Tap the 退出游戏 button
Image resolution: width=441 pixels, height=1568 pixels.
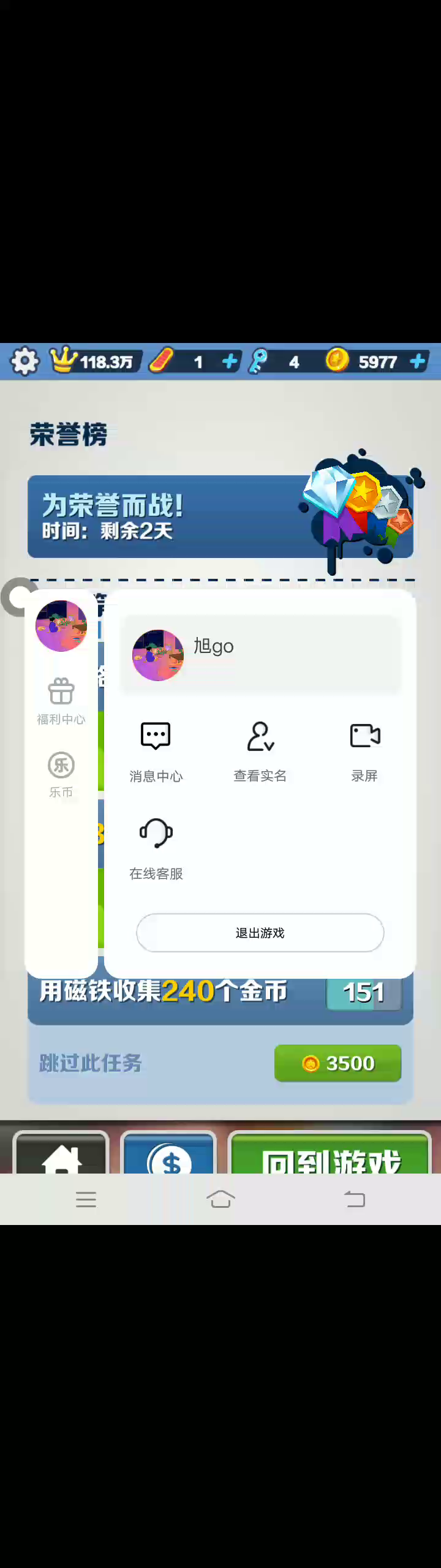click(x=260, y=933)
